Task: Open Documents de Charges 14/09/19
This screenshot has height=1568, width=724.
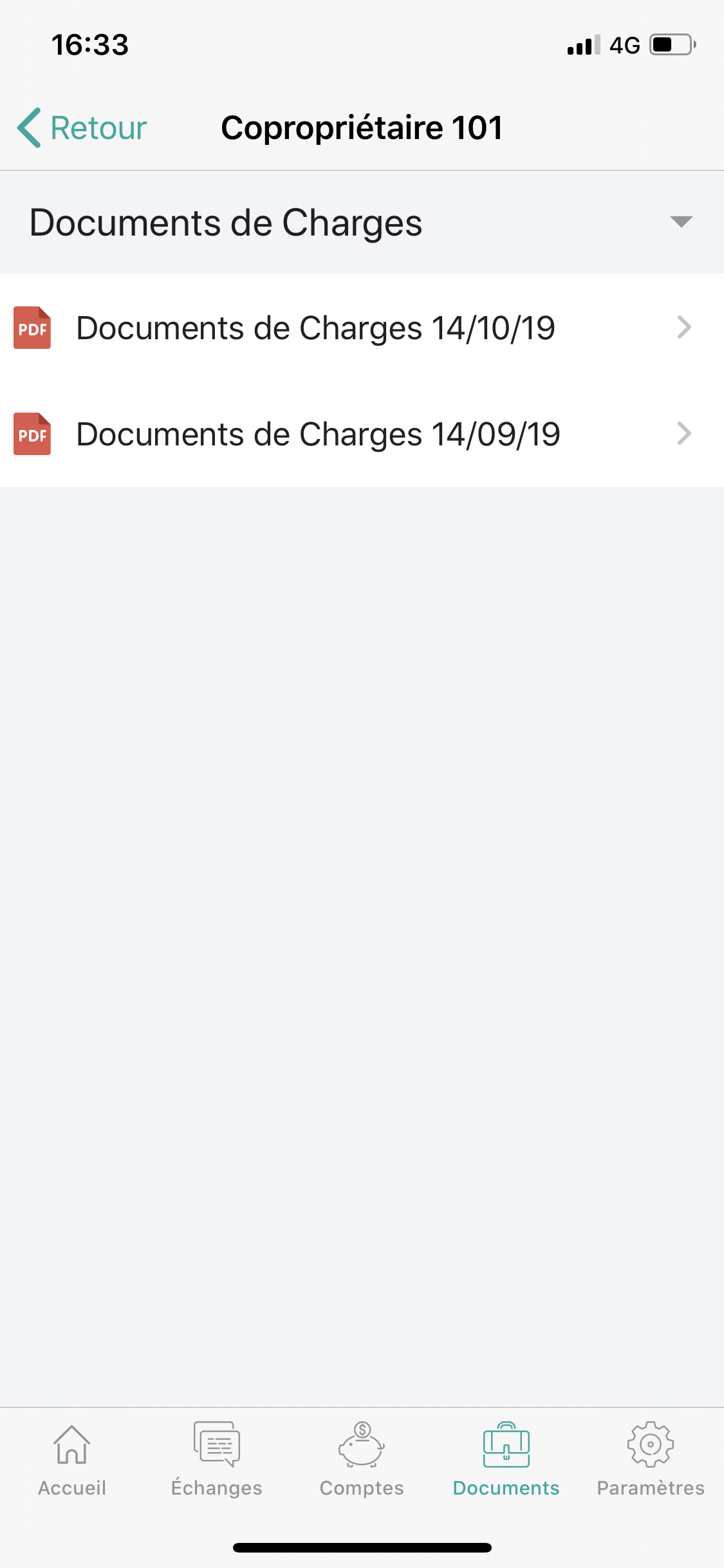Action: click(x=362, y=434)
